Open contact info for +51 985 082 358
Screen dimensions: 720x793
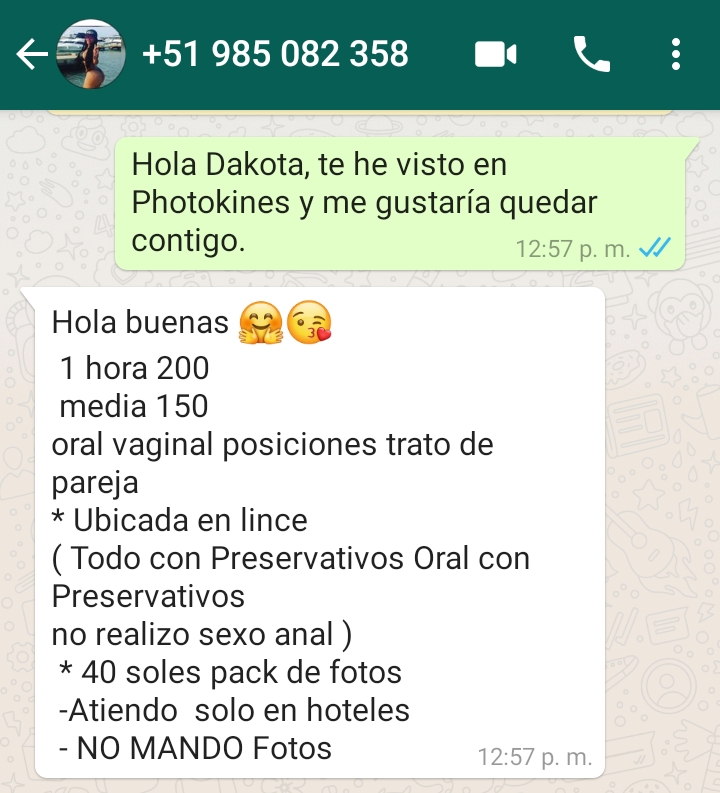point(275,54)
